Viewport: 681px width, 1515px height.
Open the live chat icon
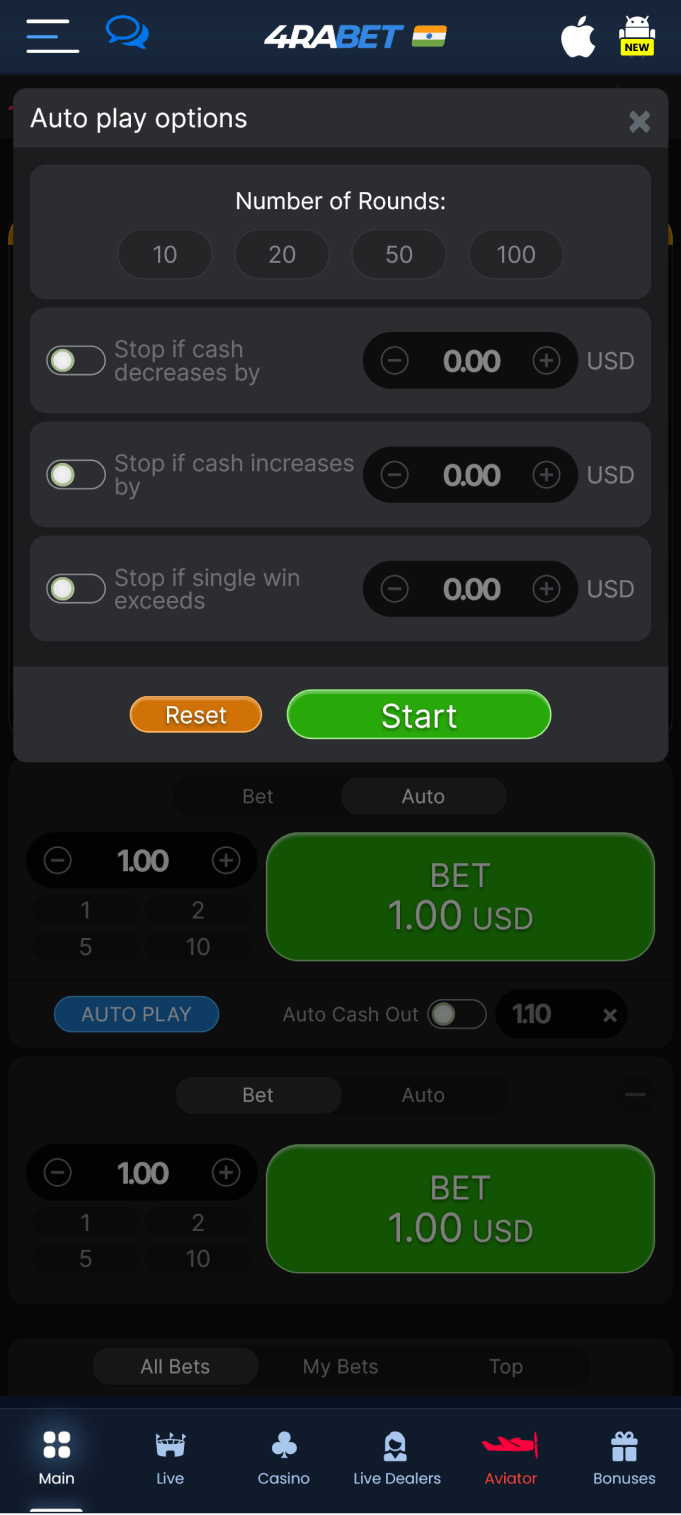(x=127, y=34)
